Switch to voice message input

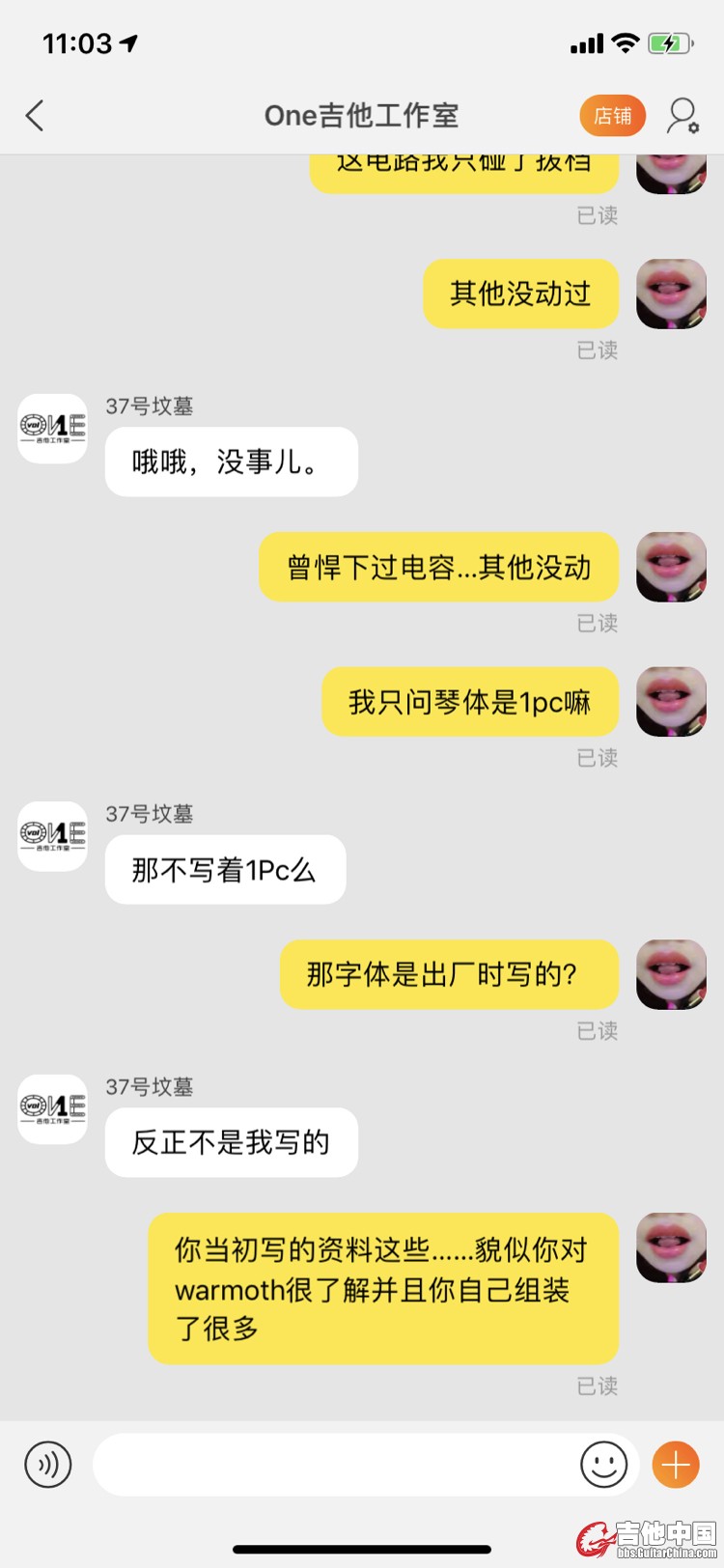tap(47, 1465)
